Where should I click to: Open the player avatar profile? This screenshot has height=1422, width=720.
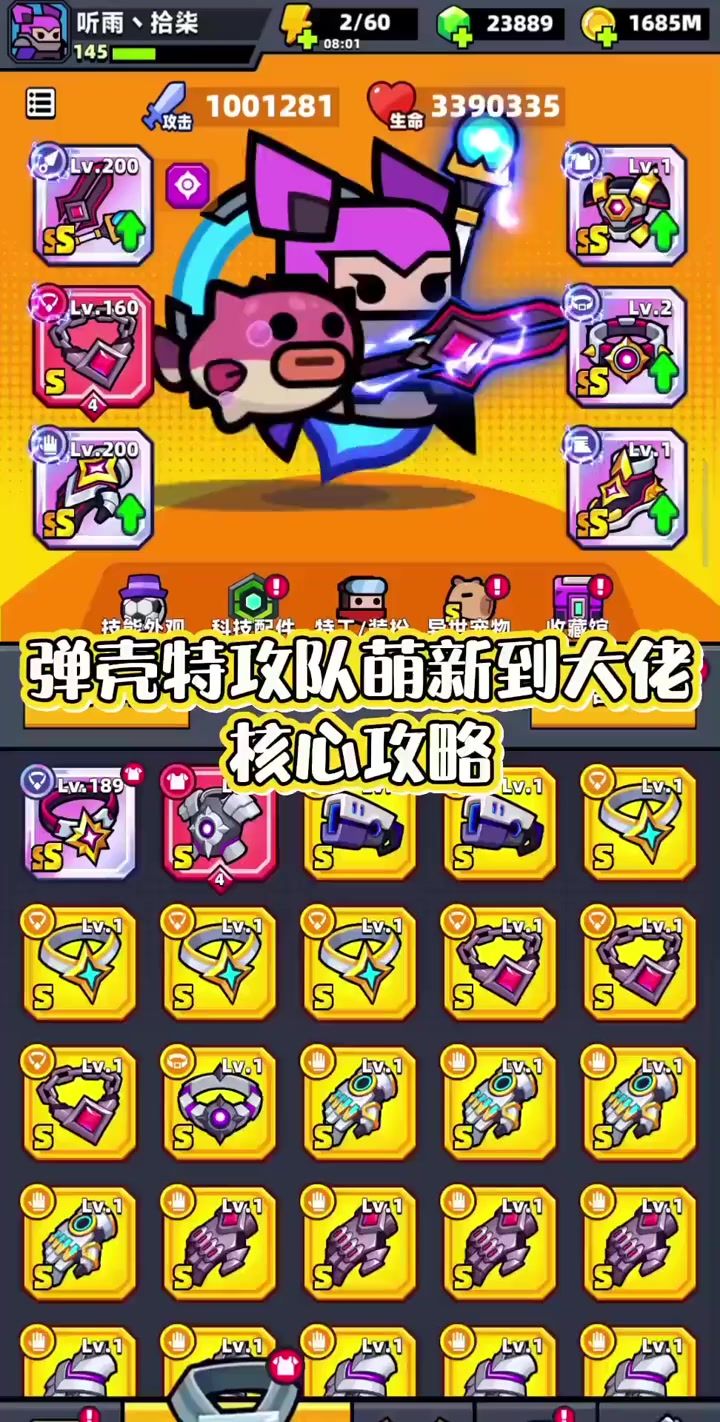[x=36, y=30]
